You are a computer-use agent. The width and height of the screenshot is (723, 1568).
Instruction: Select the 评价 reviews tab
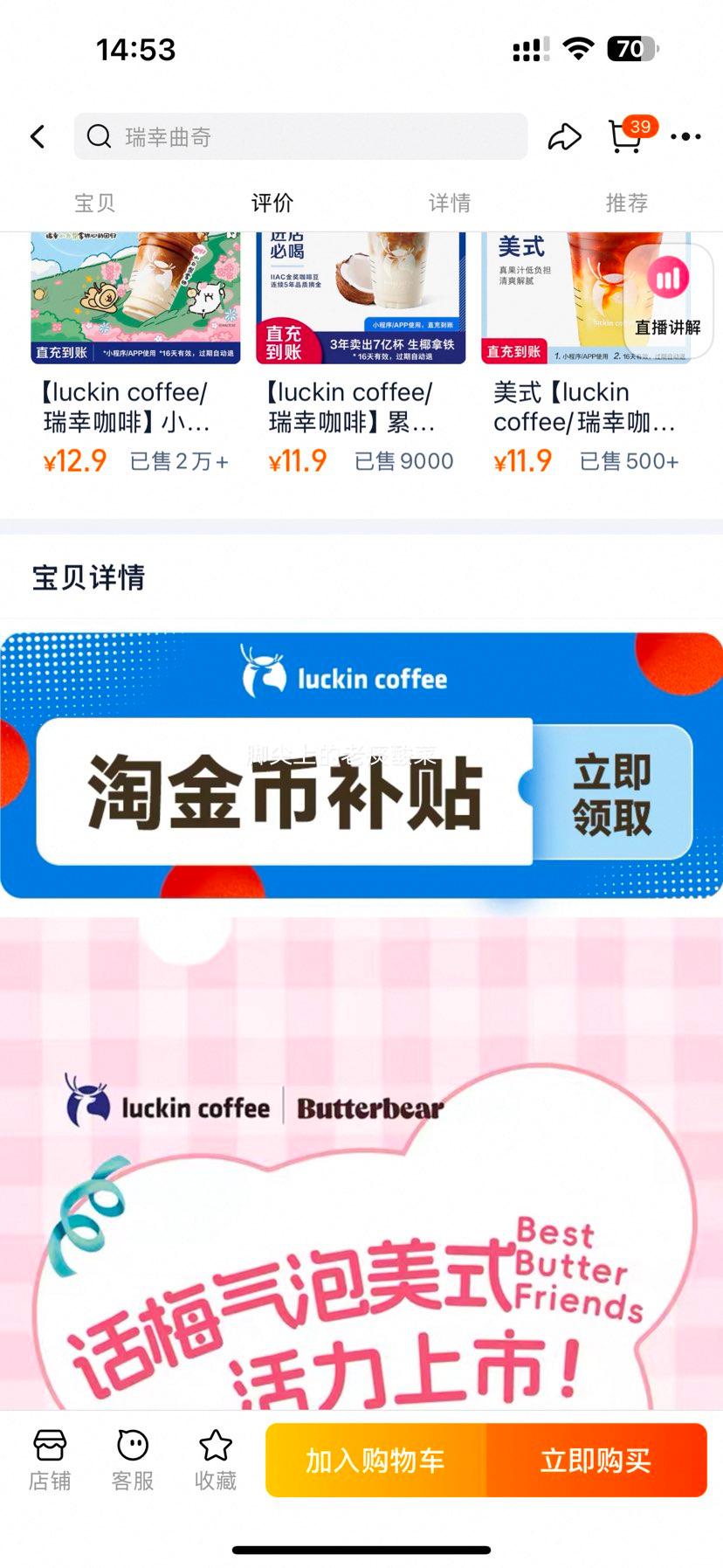coord(272,203)
